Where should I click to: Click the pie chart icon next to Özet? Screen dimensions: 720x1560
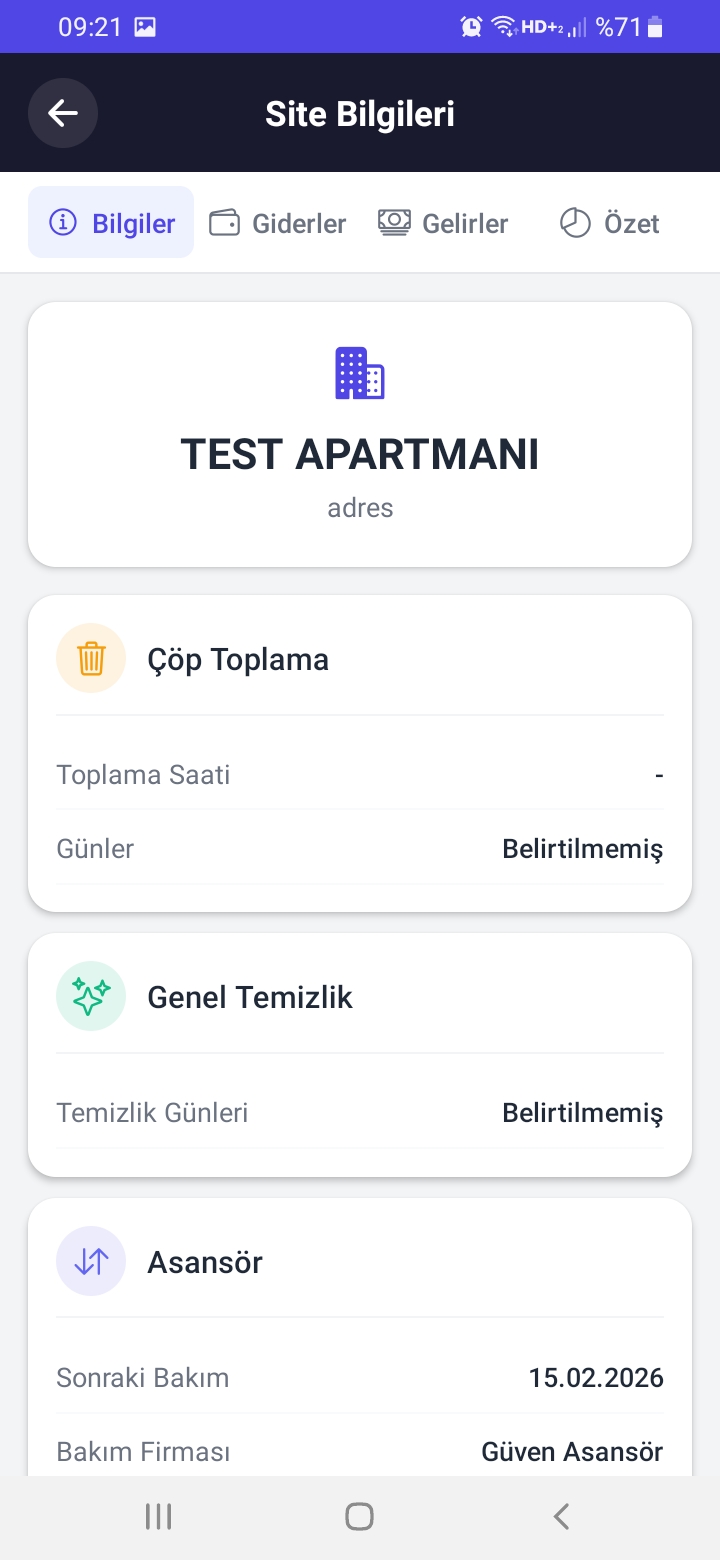(x=575, y=223)
